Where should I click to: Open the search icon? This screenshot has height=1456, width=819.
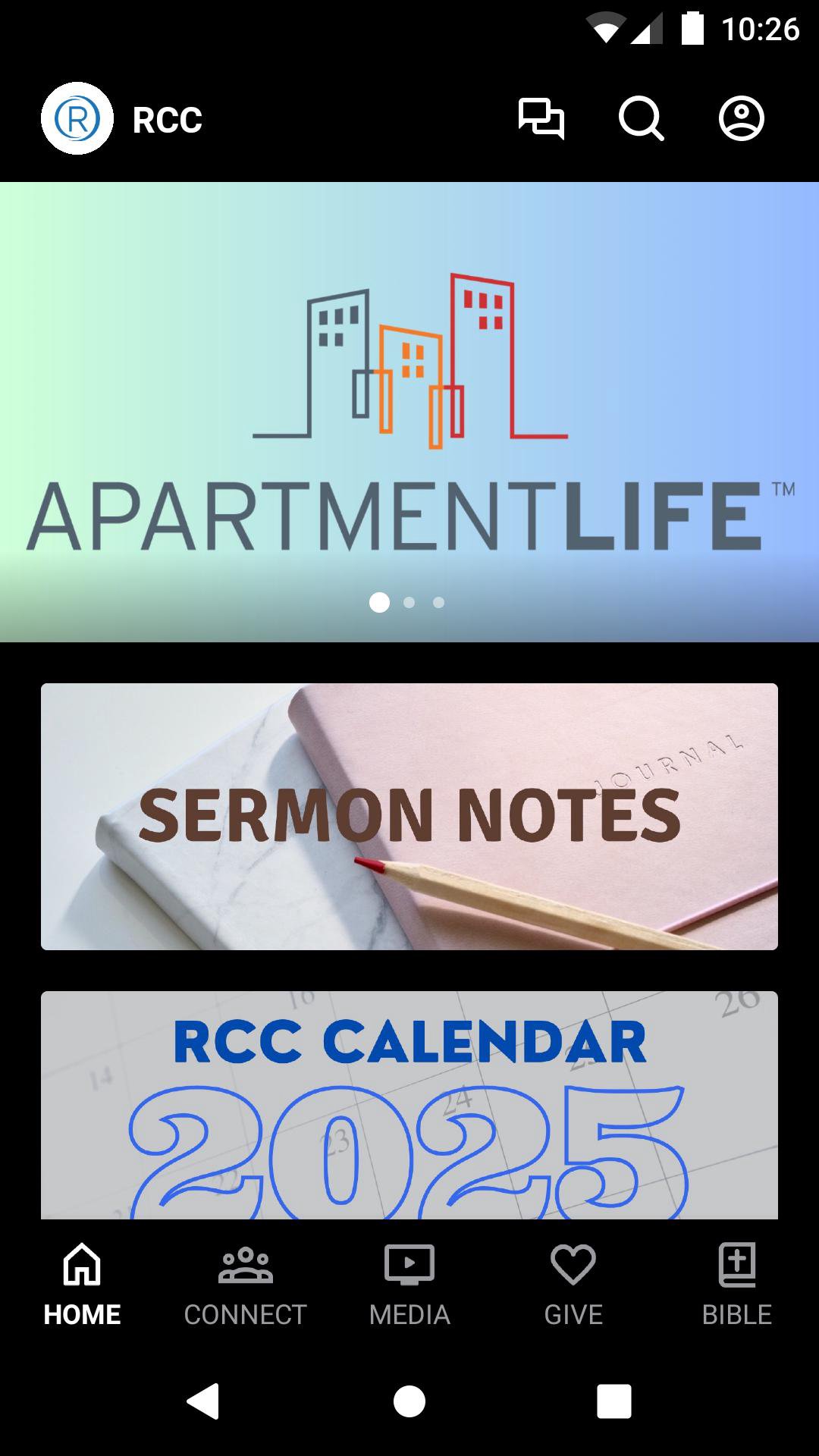click(641, 119)
